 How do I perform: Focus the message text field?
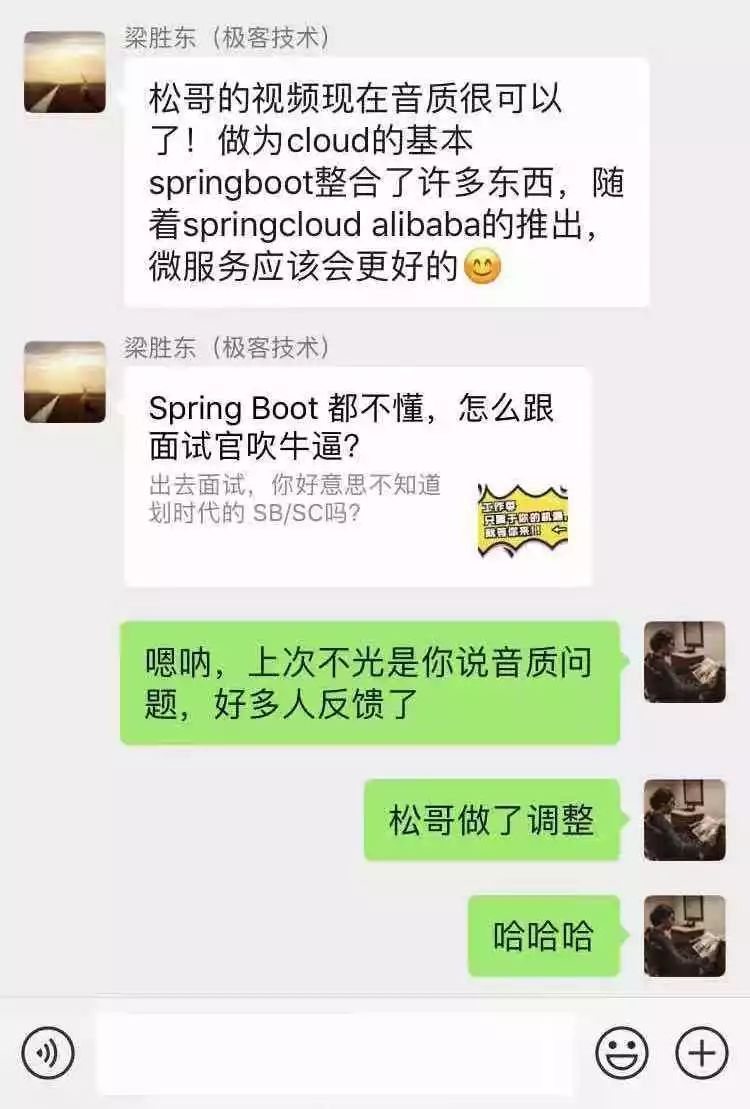tap(335, 1053)
